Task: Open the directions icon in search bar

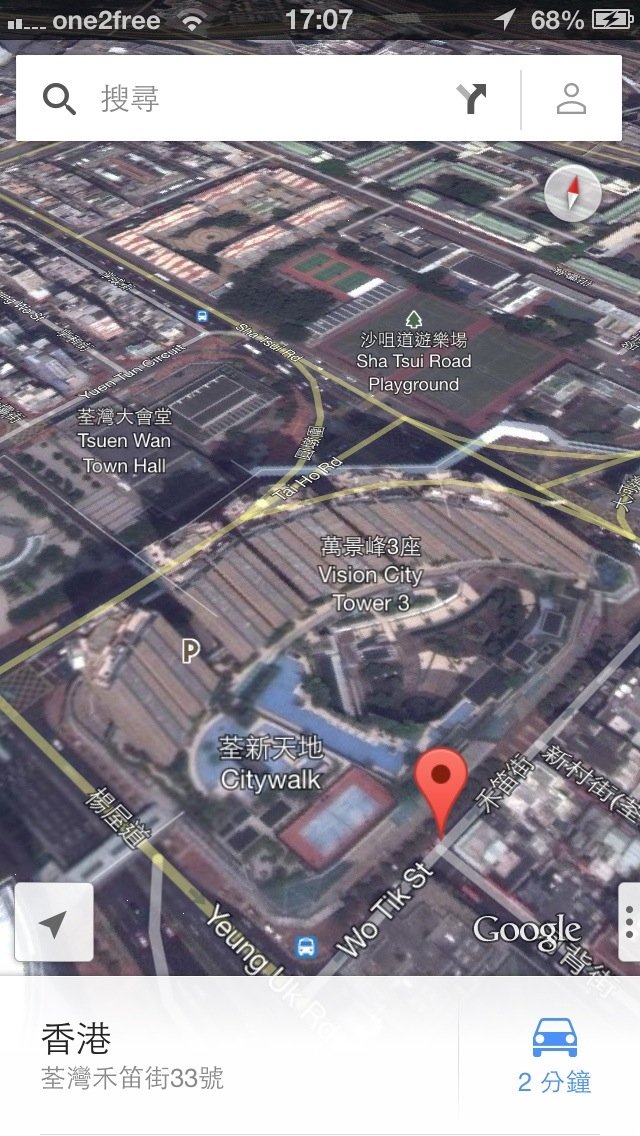Action: coord(471,98)
